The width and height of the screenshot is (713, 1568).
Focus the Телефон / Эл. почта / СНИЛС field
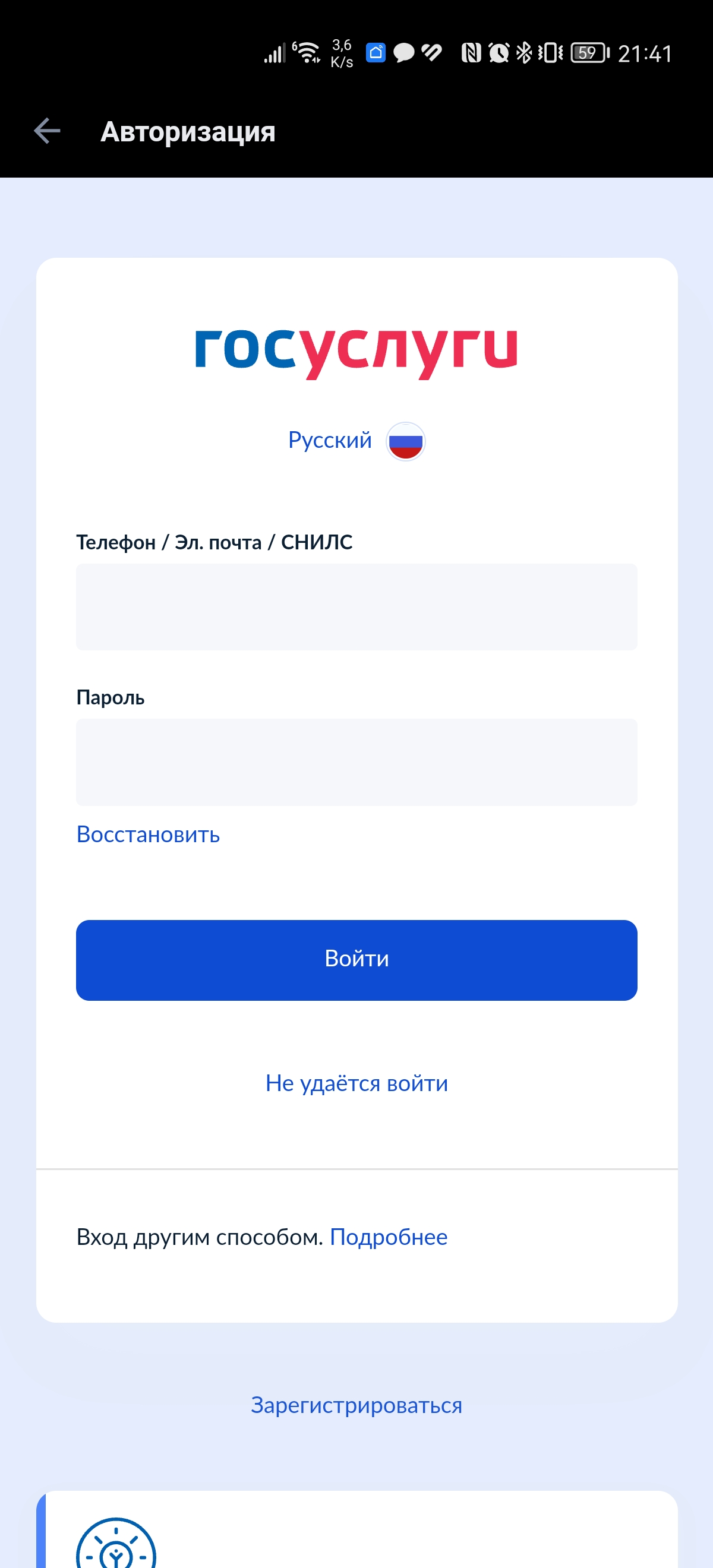tap(356, 607)
